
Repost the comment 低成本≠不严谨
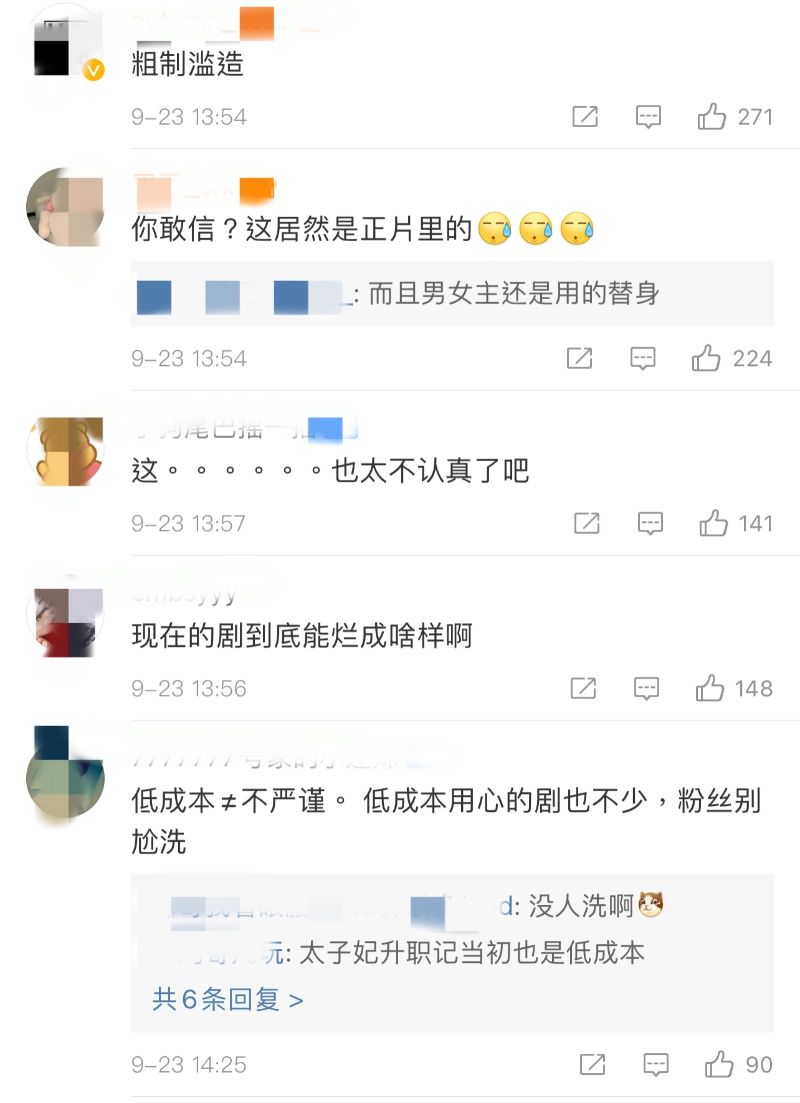(592, 1065)
